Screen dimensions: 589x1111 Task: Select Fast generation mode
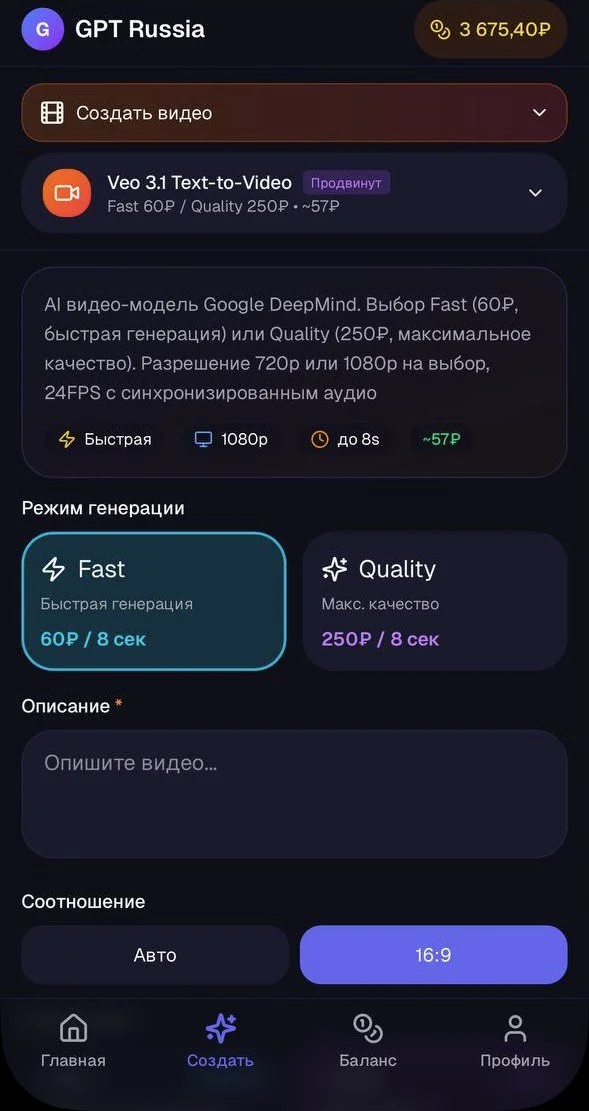(x=154, y=601)
